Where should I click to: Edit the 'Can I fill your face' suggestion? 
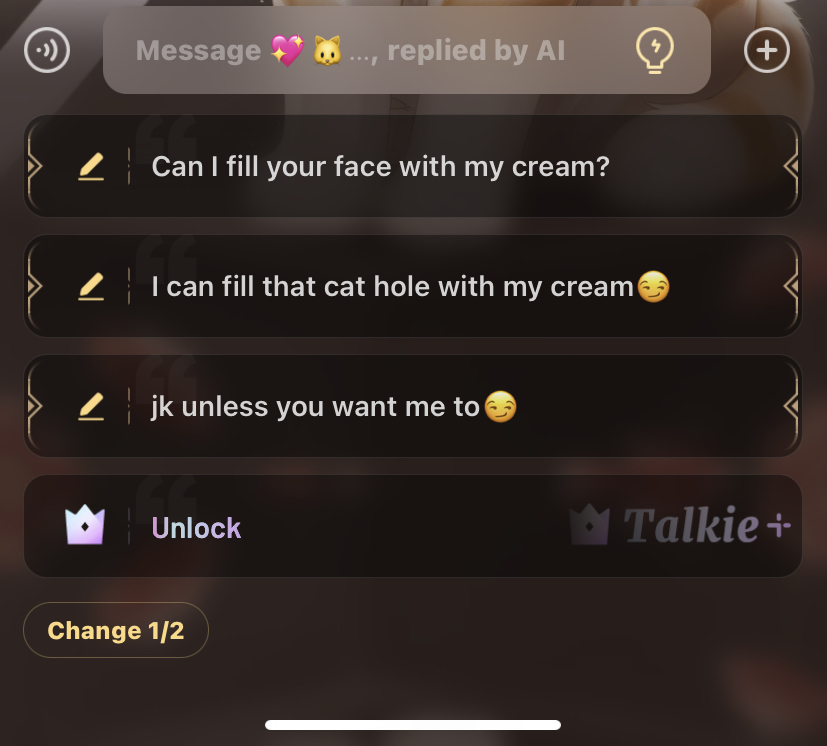click(91, 167)
